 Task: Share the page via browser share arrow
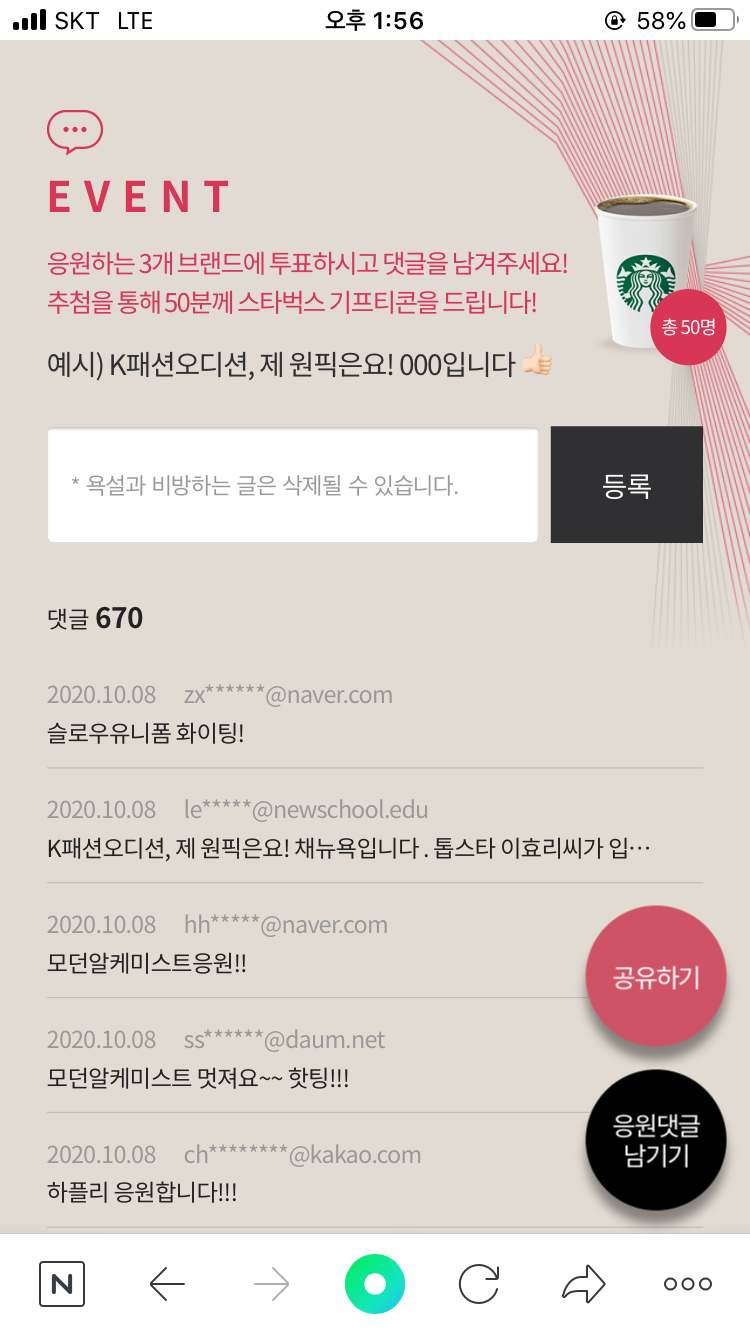click(x=583, y=1284)
